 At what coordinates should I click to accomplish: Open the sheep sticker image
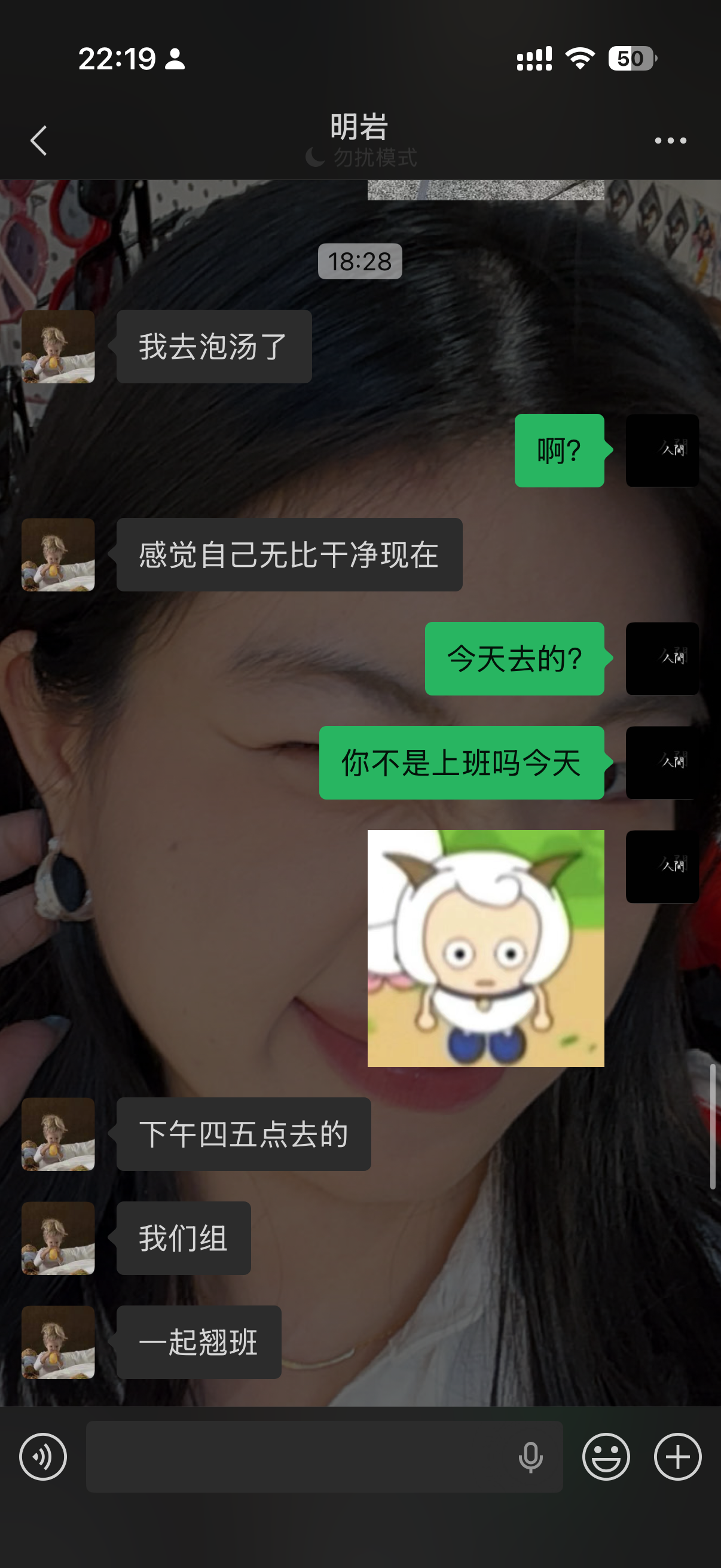[485, 948]
